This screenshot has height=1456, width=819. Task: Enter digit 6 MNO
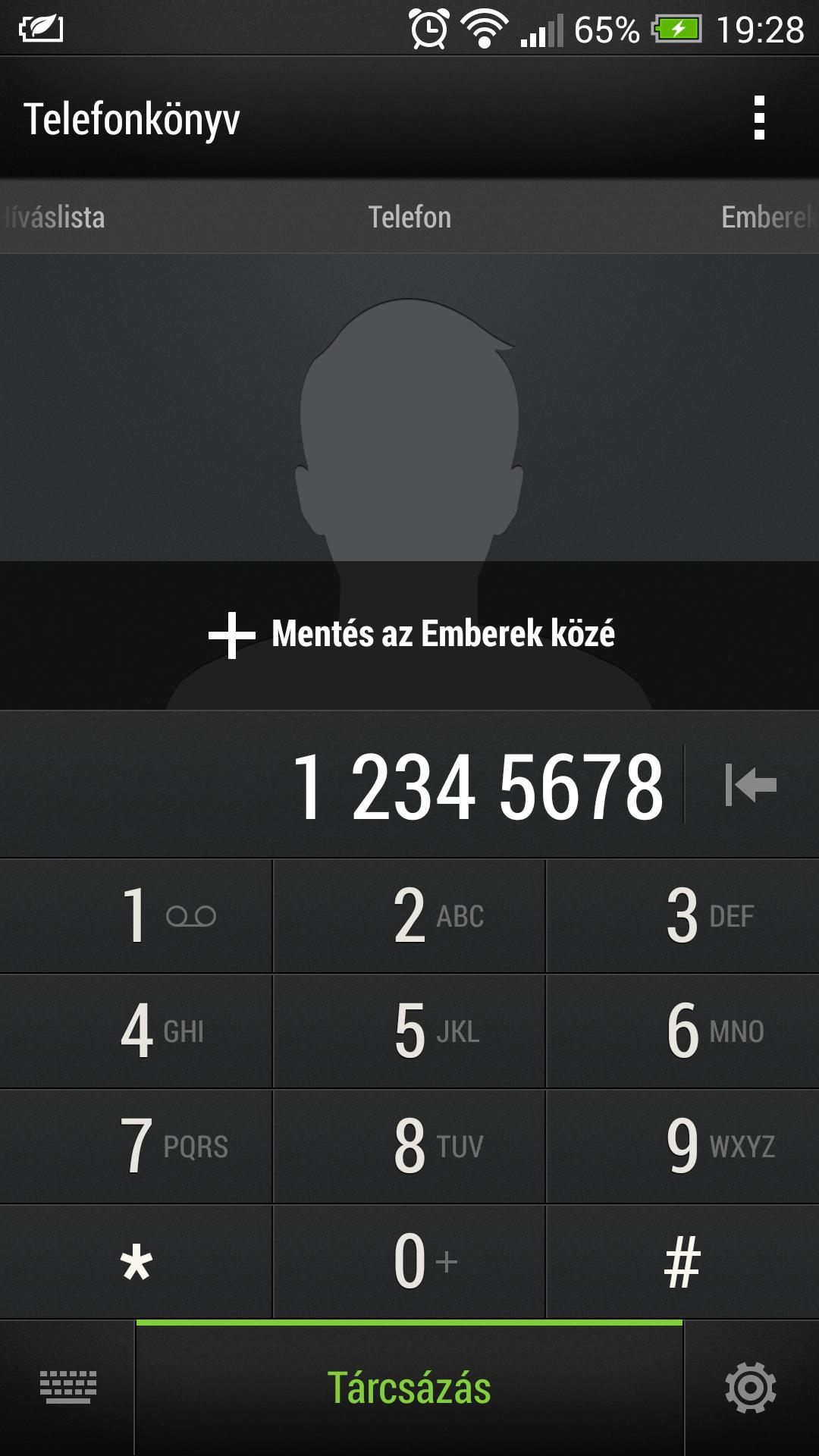pyautogui.click(x=682, y=1031)
